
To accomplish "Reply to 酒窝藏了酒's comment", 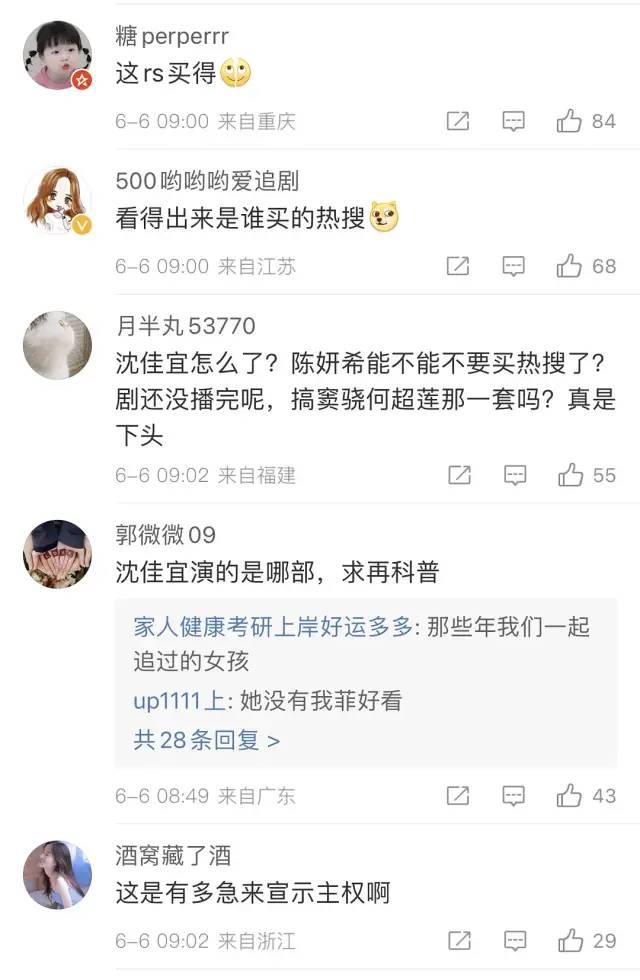I will [513, 941].
